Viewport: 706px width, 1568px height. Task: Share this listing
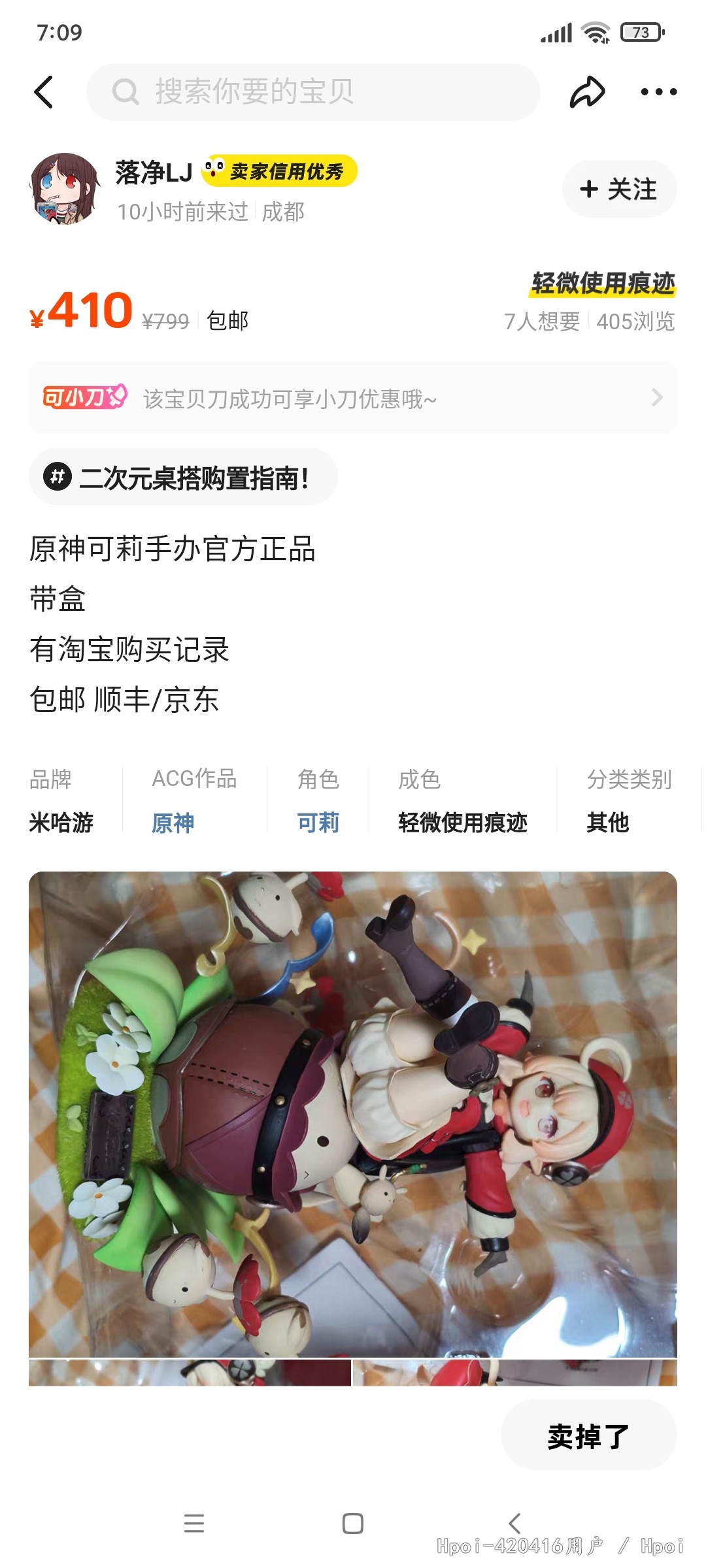click(x=586, y=91)
